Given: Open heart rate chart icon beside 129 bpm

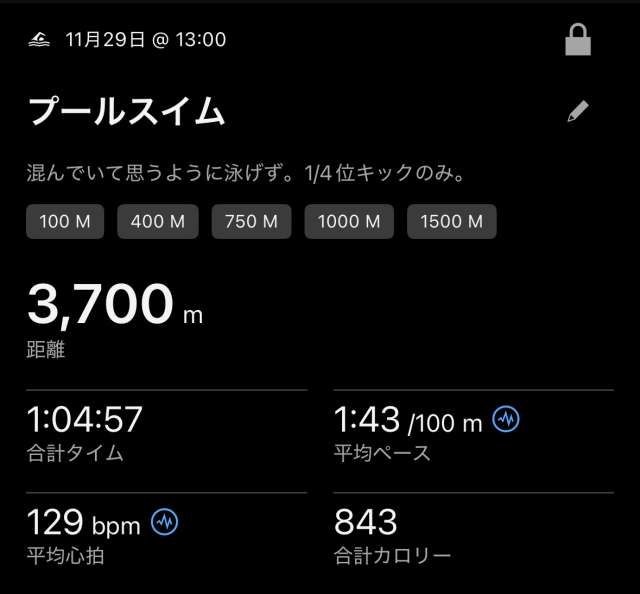Looking at the screenshot, I should point(164,521).
